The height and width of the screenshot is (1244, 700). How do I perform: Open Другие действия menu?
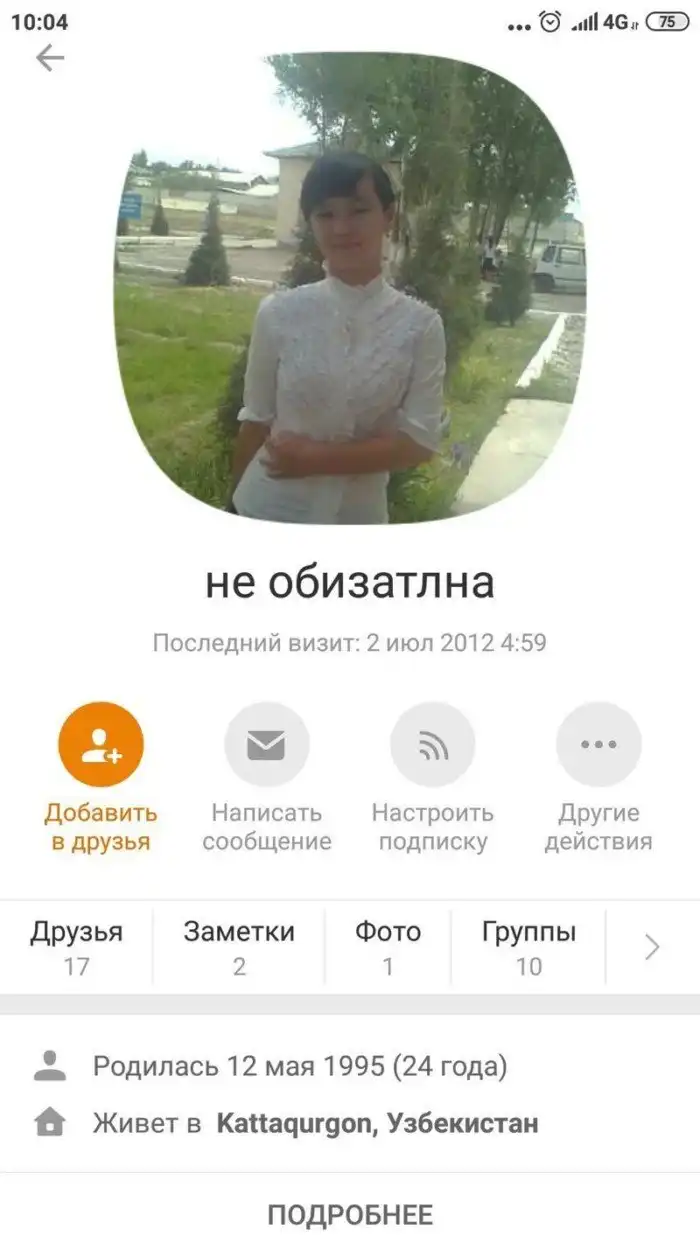click(598, 745)
